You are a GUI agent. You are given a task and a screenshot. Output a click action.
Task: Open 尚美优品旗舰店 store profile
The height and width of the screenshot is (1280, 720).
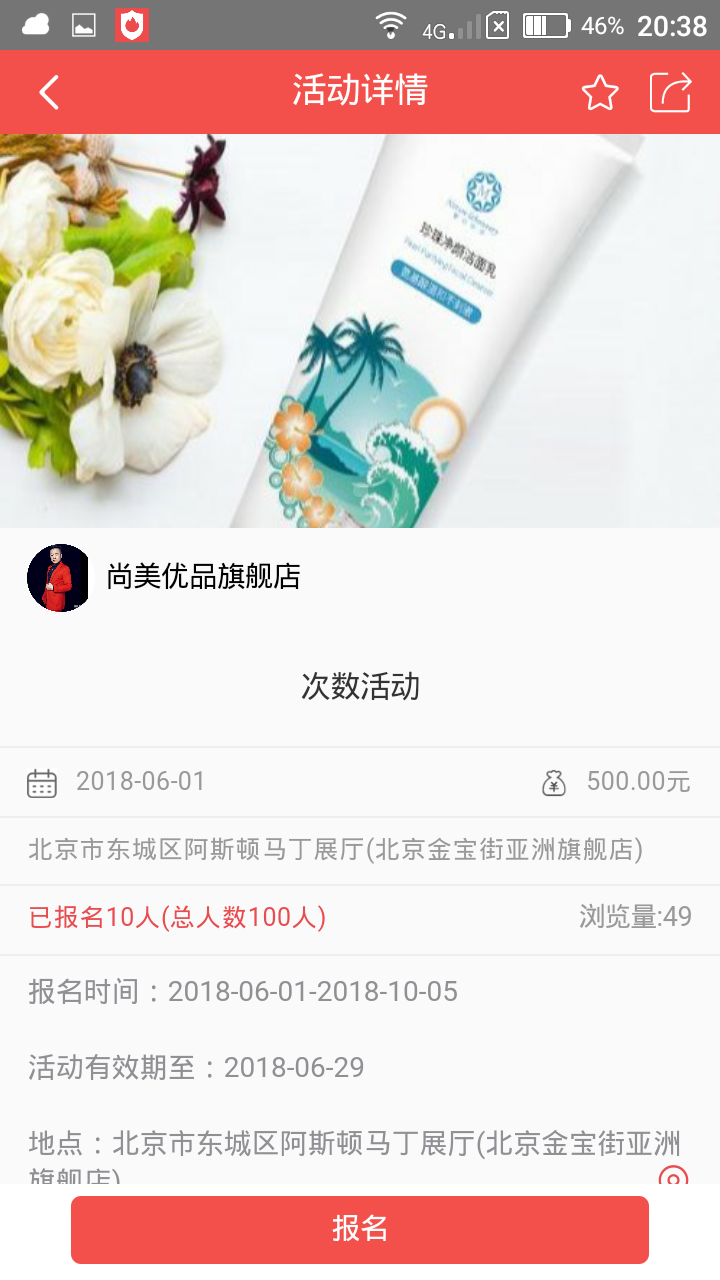[x=203, y=577]
